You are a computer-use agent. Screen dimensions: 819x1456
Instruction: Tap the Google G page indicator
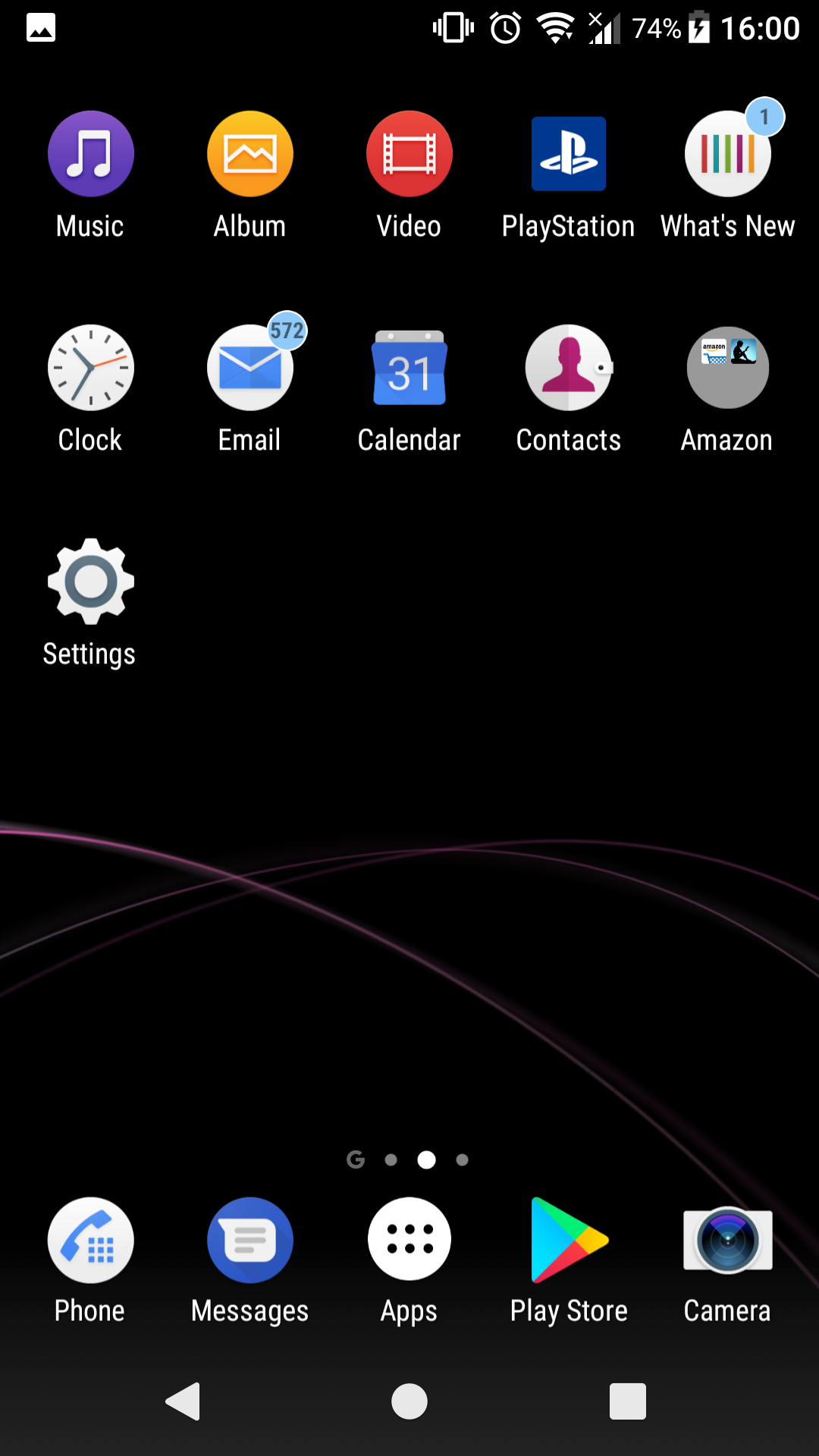coord(356,1159)
